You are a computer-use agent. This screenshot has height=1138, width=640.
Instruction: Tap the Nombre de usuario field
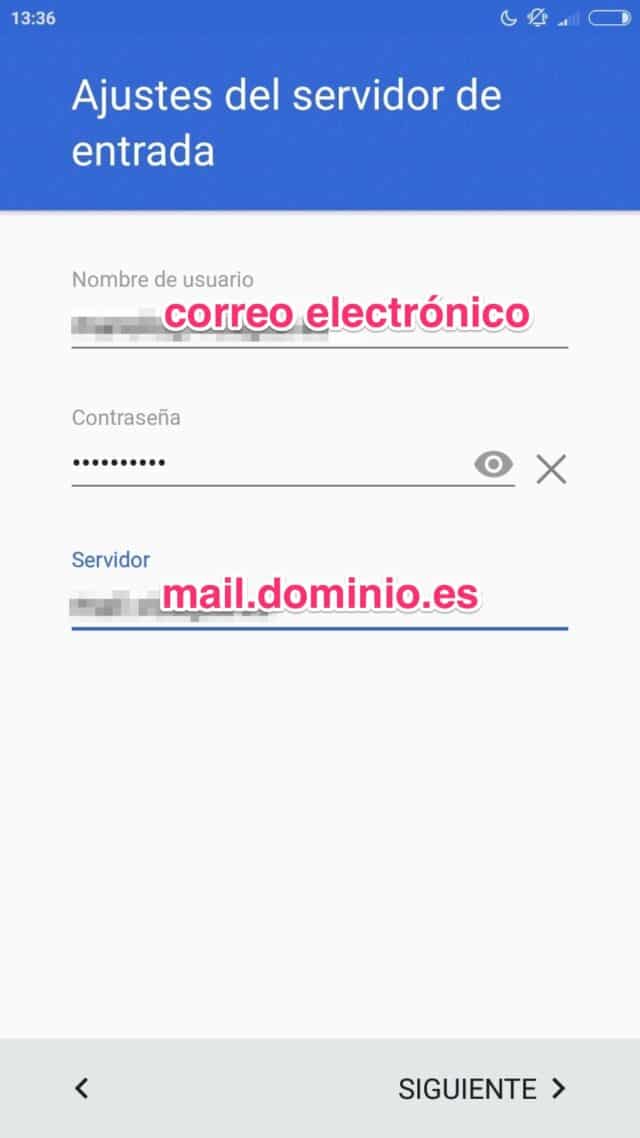tap(319, 323)
